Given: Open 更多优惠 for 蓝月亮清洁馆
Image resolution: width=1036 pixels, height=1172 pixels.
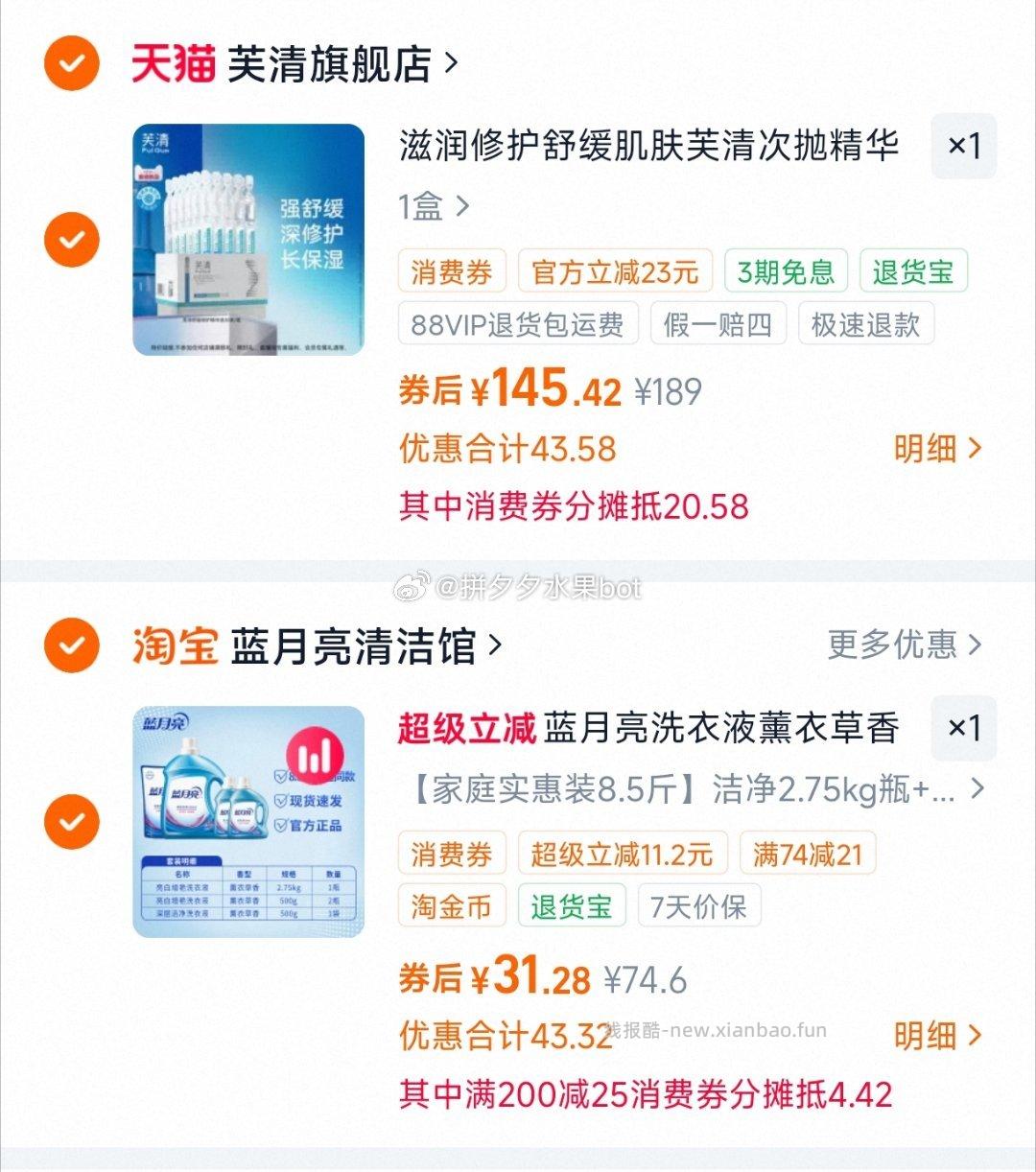Looking at the screenshot, I should point(893,646).
